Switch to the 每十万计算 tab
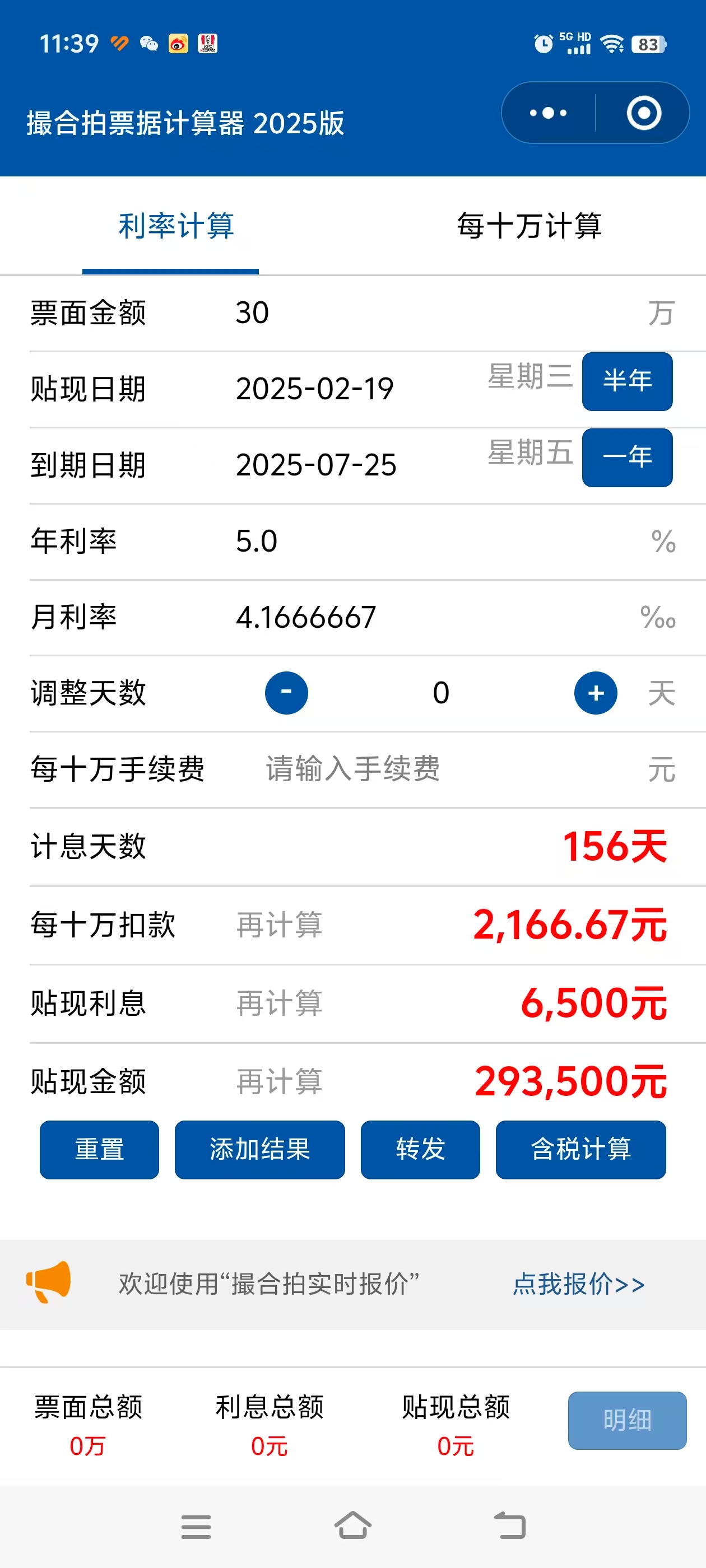 tap(529, 226)
